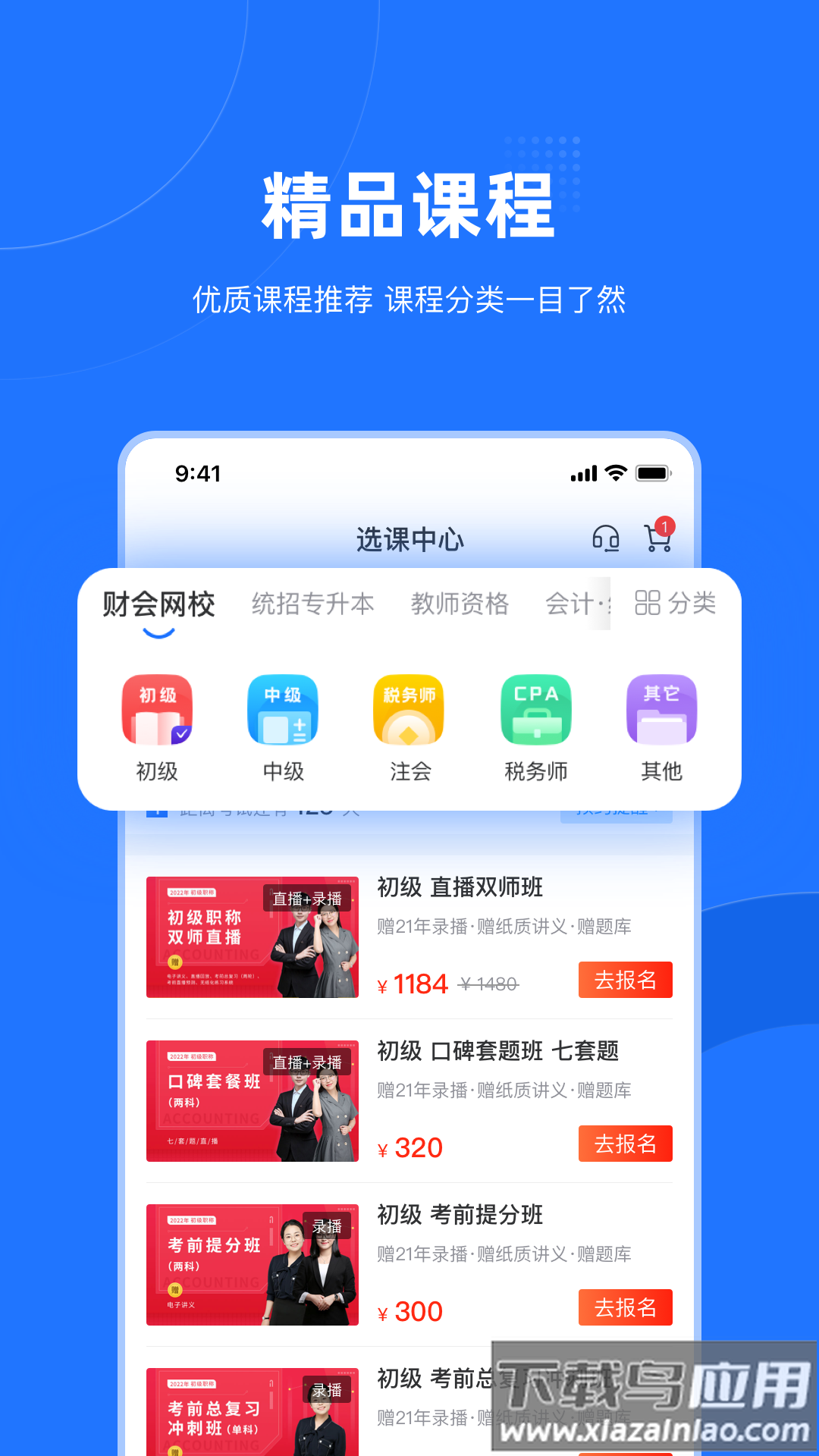Screen dimensions: 819x1456
Task: Tap 去报名 for 初级 考前提分班
Action: (x=625, y=1307)
